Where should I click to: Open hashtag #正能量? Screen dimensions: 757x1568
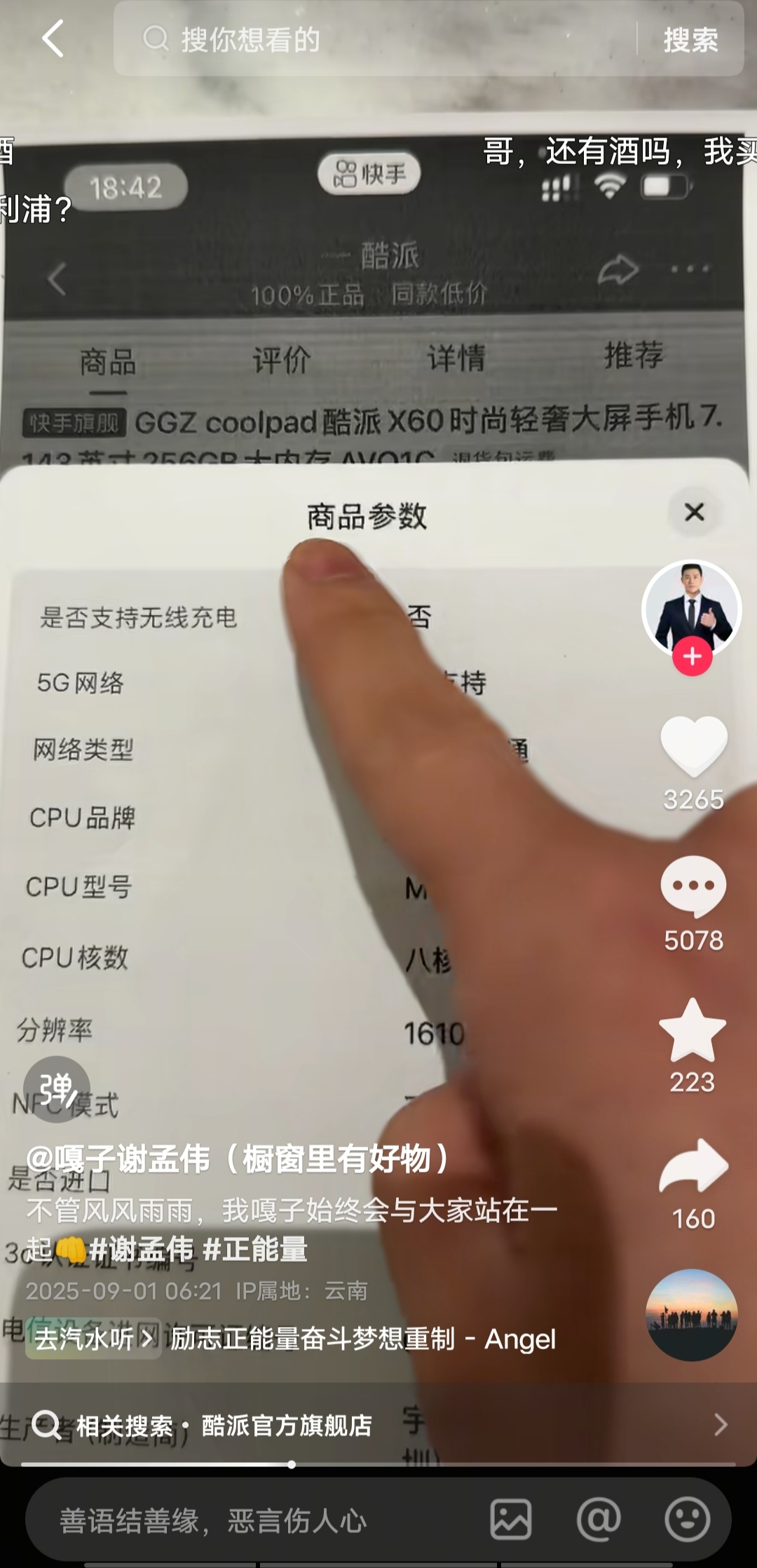coord(255,1250)
